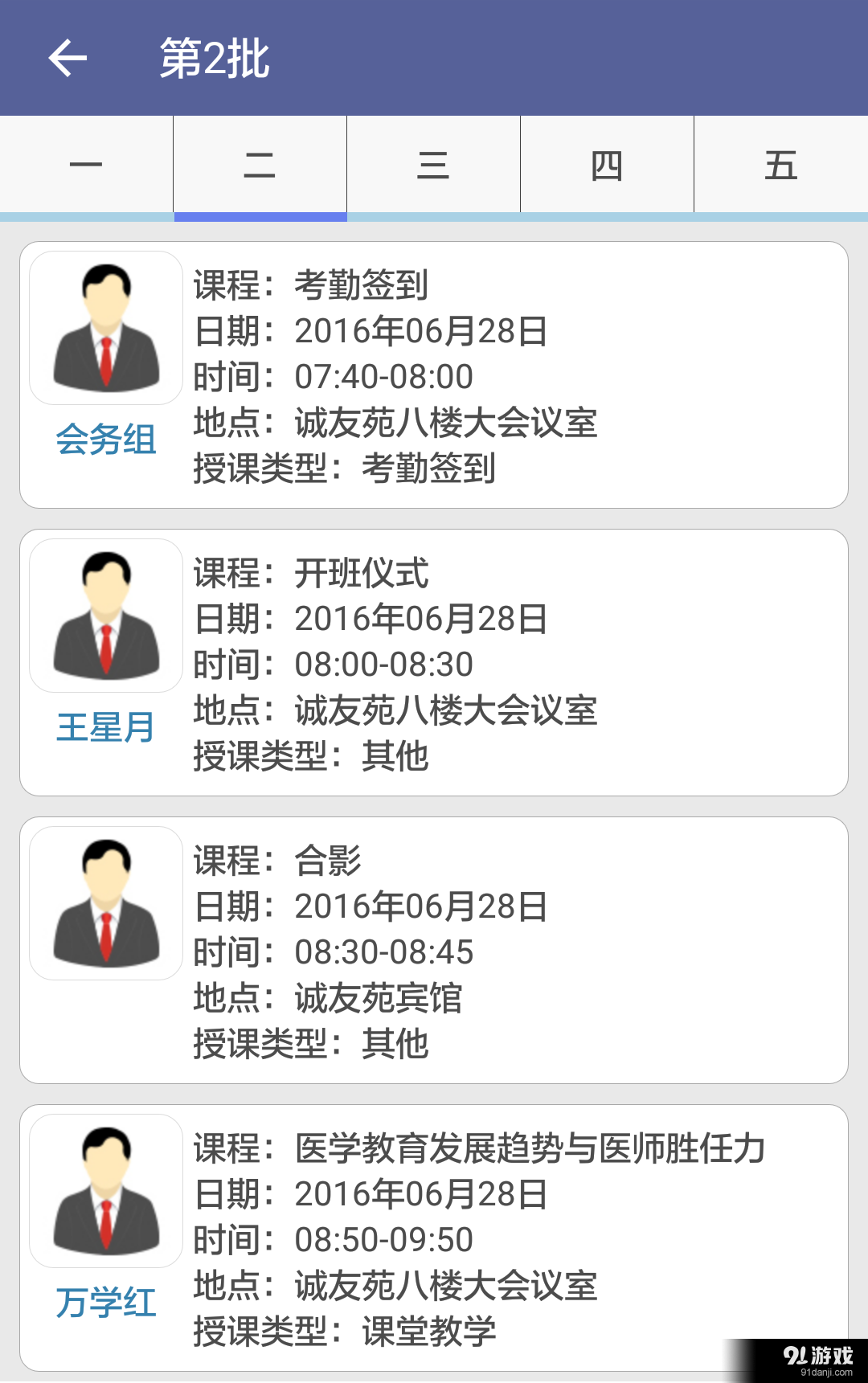The height and width of the screenshot is (1383, 868).
Task: Open lecturer link 会务组
Action: pyautogui.click(x=105, y=438)
